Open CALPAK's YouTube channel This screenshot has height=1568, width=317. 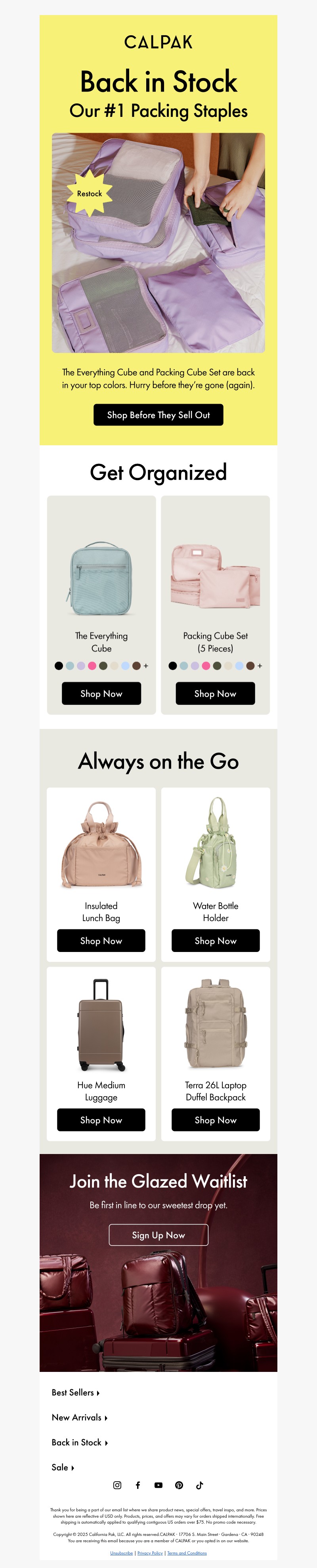pos(158,1485)
